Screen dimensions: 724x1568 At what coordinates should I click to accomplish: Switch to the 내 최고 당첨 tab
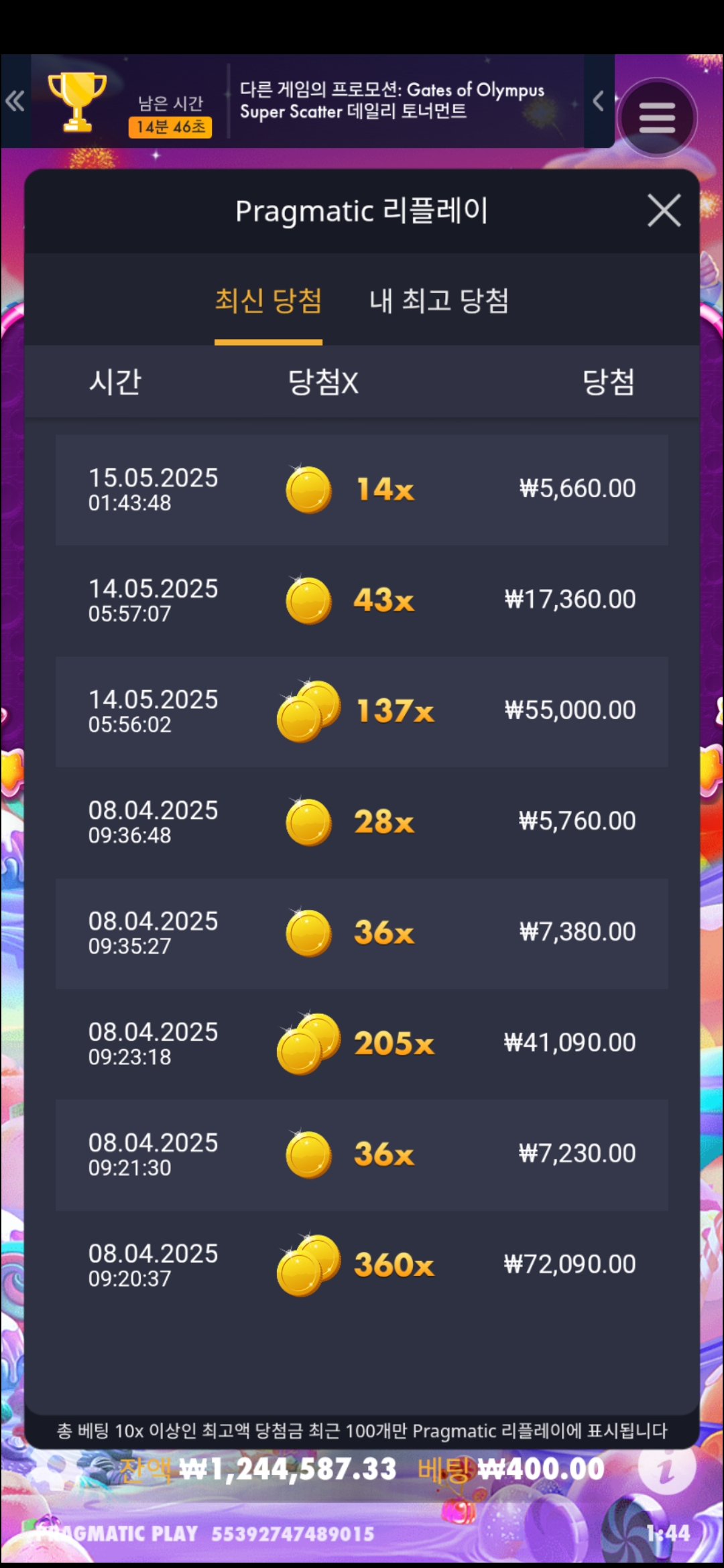pyautogui.click(x=439, y=301)
